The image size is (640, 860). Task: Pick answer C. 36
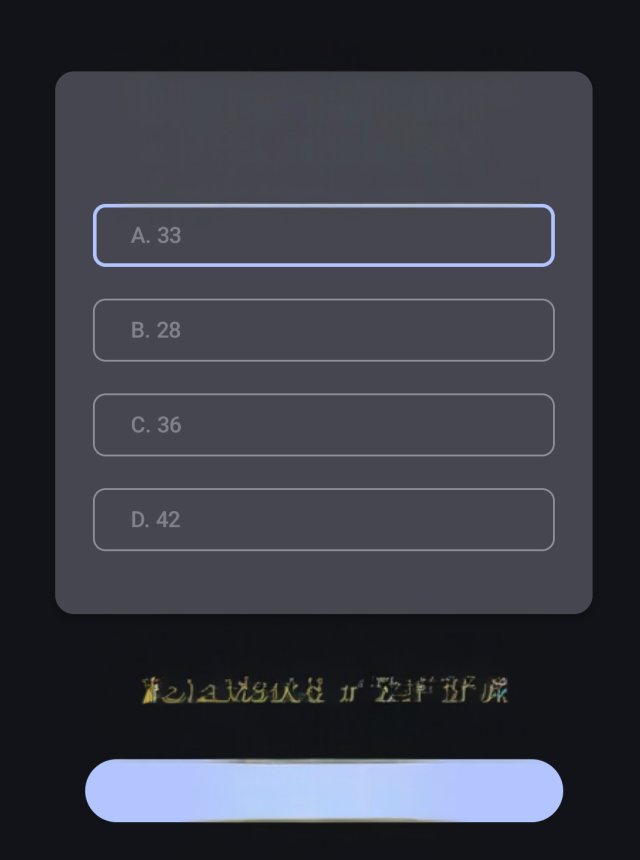click(323, 425)
